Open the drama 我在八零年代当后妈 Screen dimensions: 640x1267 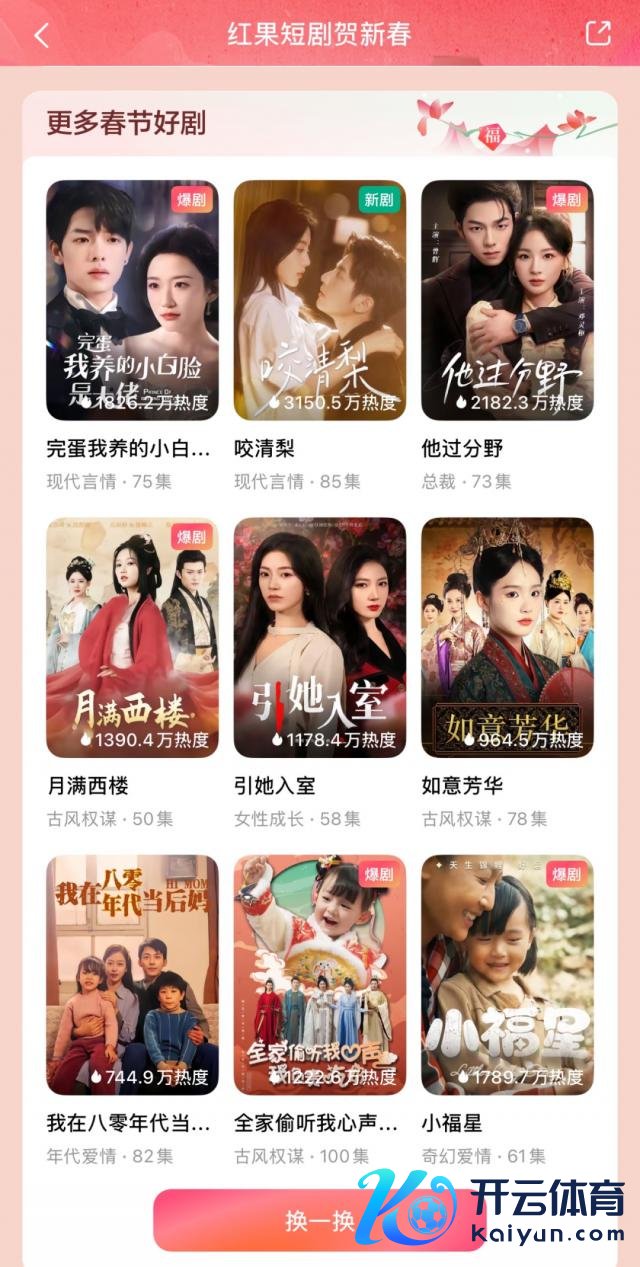(132, 975)
